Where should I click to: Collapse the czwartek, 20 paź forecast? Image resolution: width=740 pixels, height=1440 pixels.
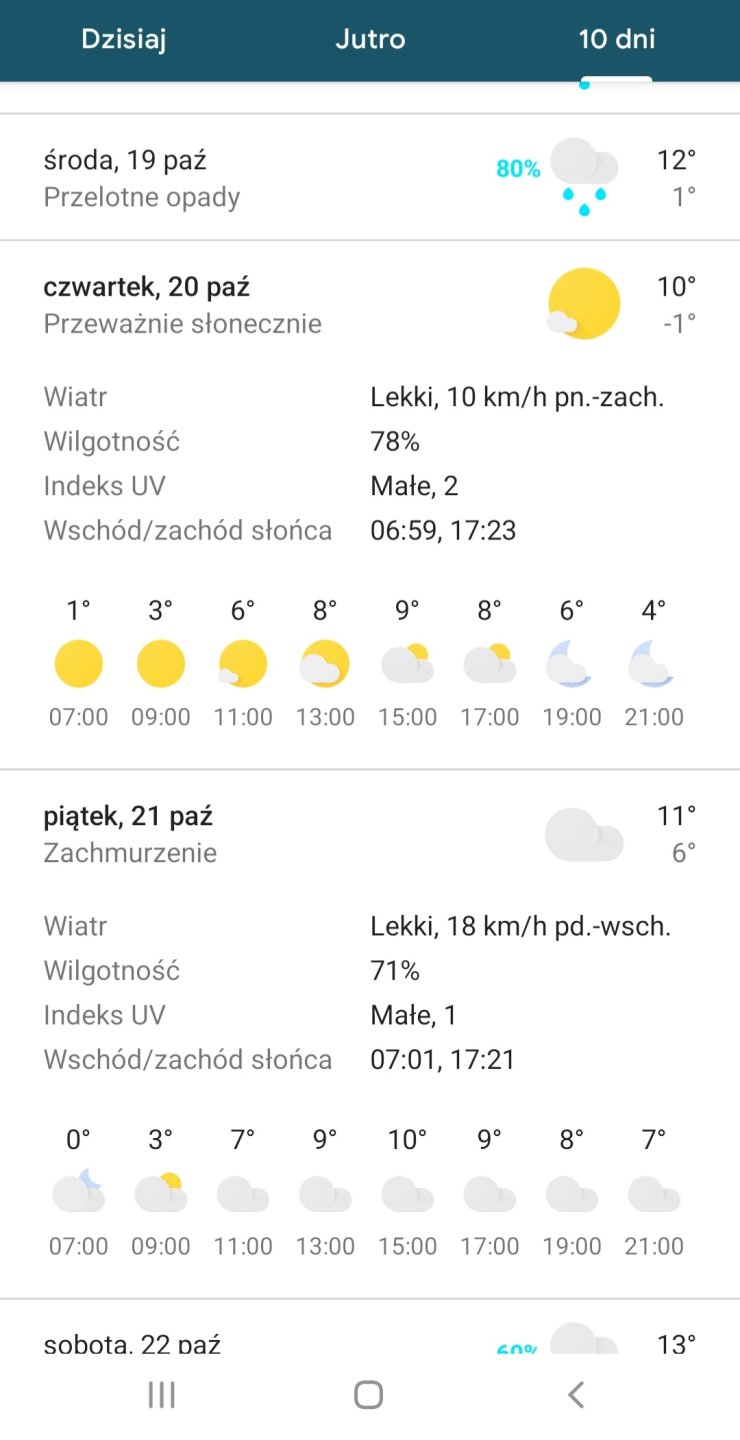coord(369,304)
